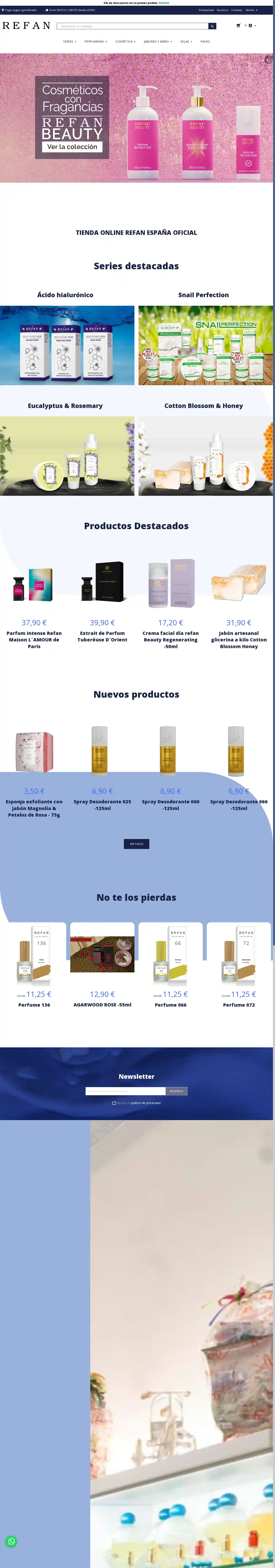View Extrait de Parfum Tubeféuse D'Orient
The height and width of the screenshot is (1568, 275).
coord(102,636)
